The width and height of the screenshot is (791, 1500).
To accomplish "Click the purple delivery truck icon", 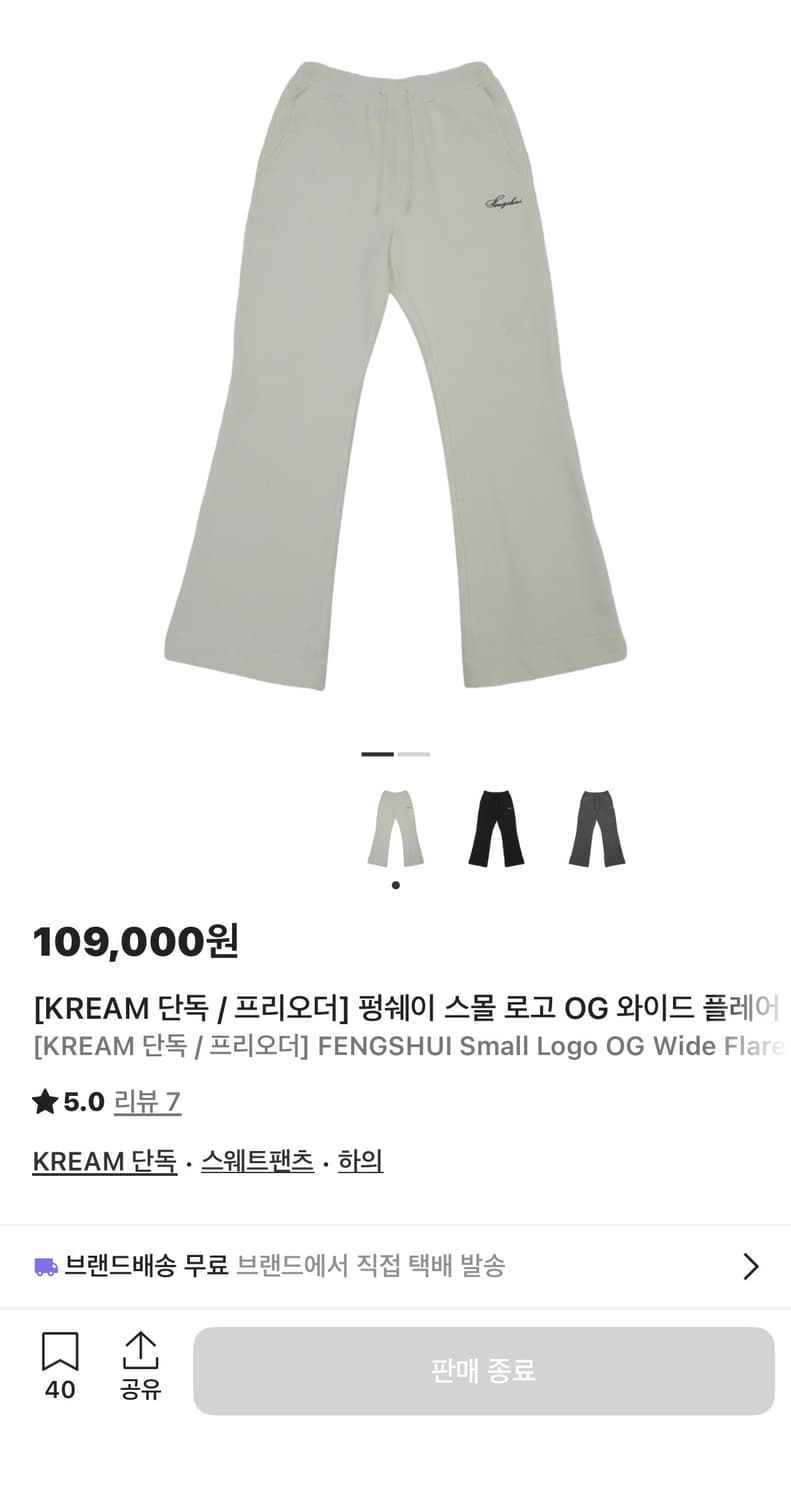I will (x=44, y=1266).
